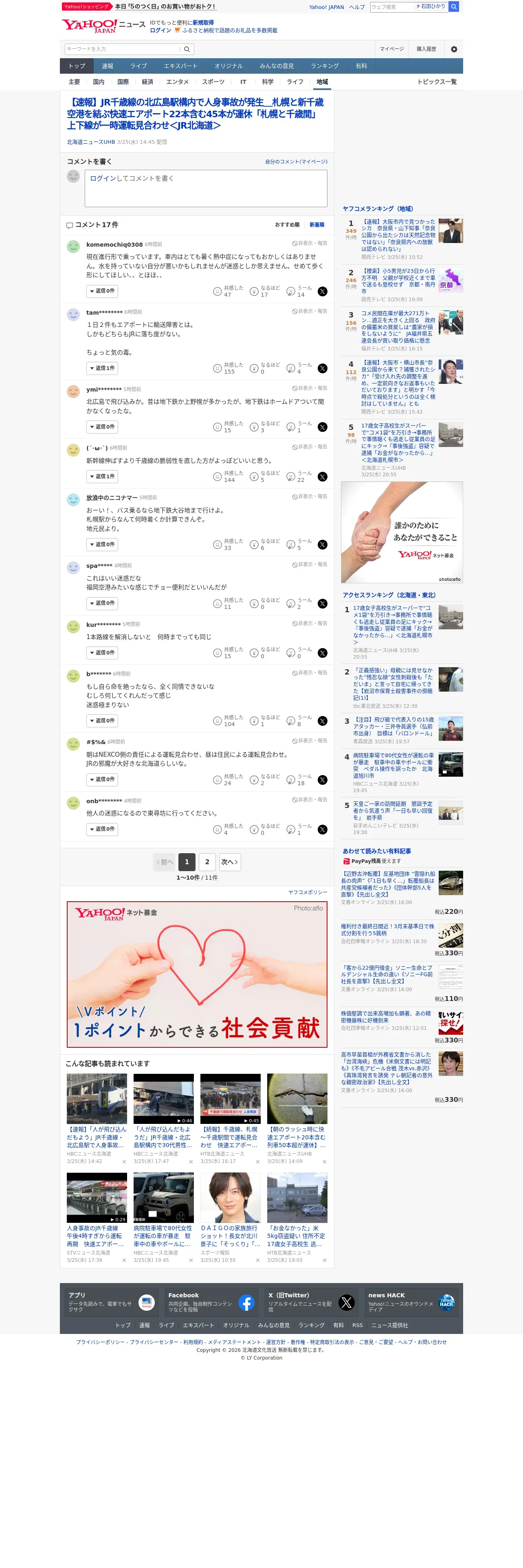Sort comments by 新着順

pos(316,225)
